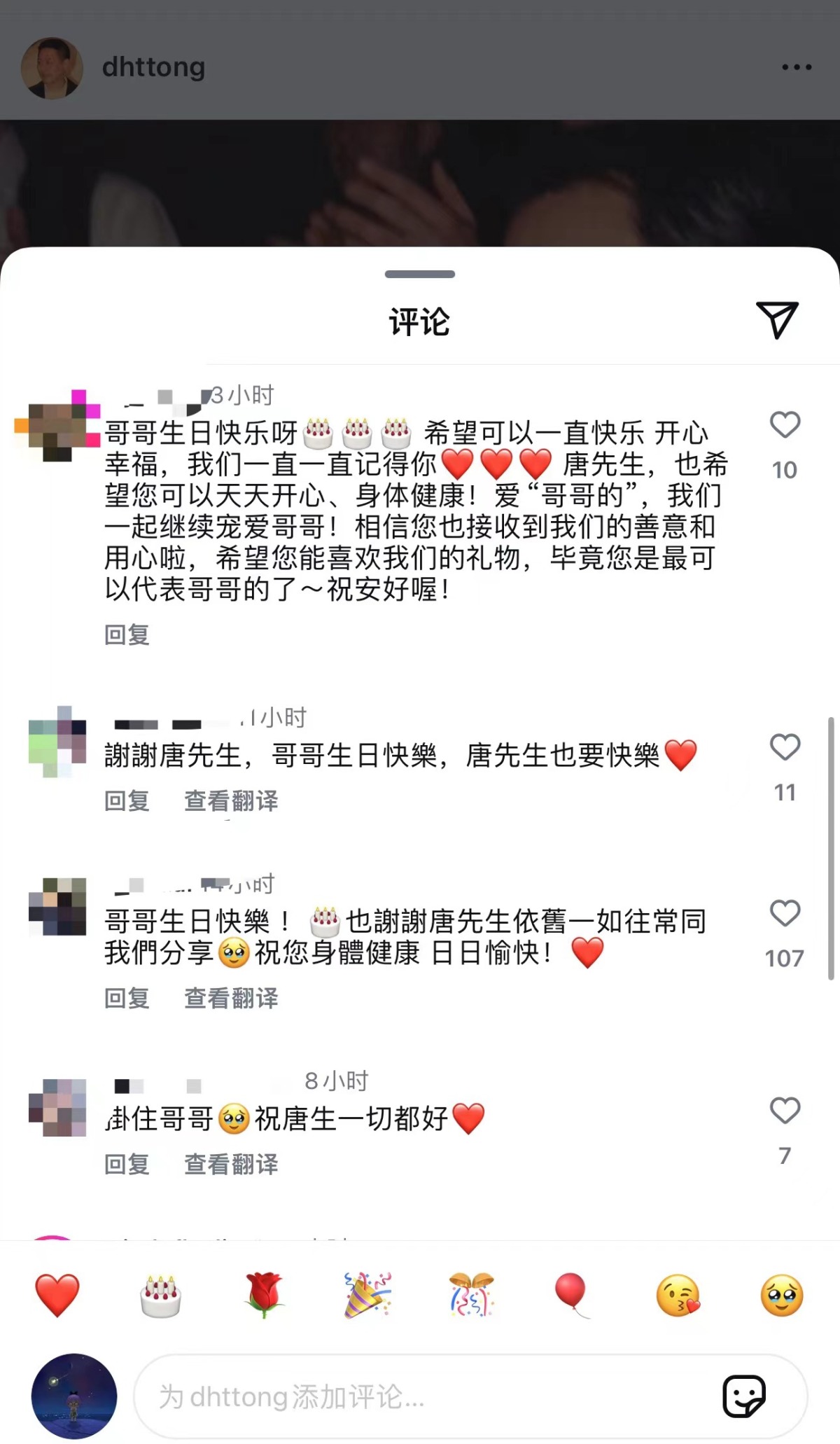Viewport: 840px width, 1444px height.
Task: Like the comment with 10 likes
Action: coord(785,425)
